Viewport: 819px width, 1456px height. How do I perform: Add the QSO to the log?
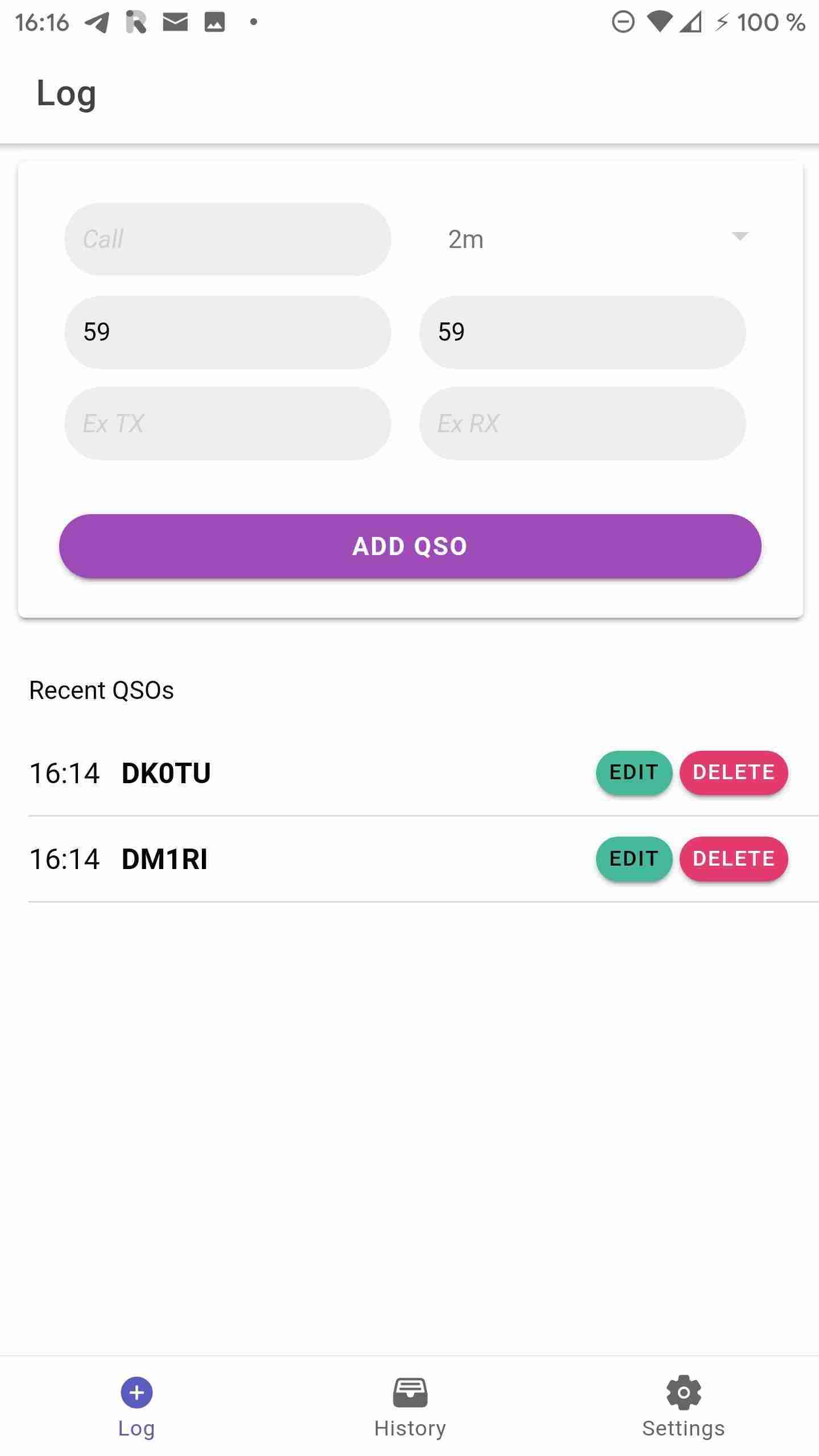409,546
